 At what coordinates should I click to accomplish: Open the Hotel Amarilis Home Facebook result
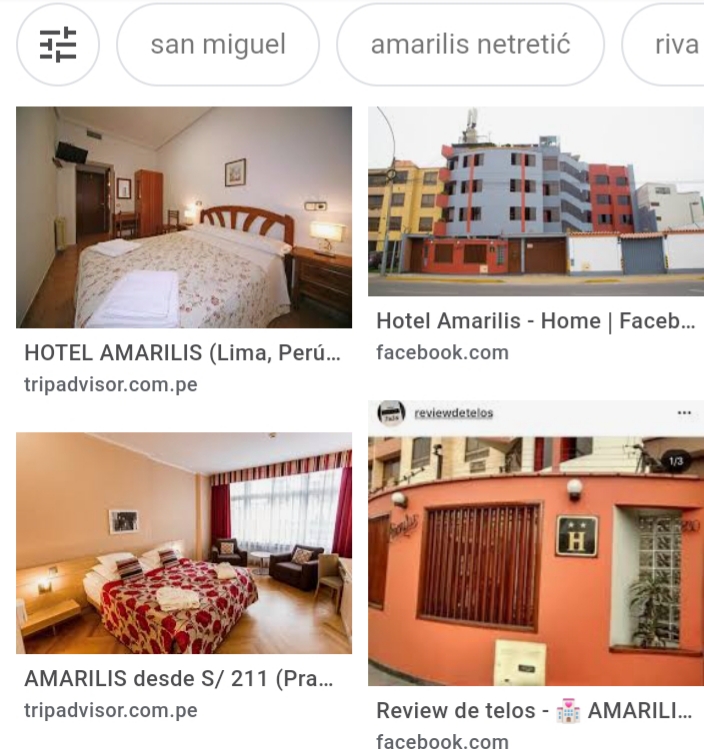coord(536,202)
